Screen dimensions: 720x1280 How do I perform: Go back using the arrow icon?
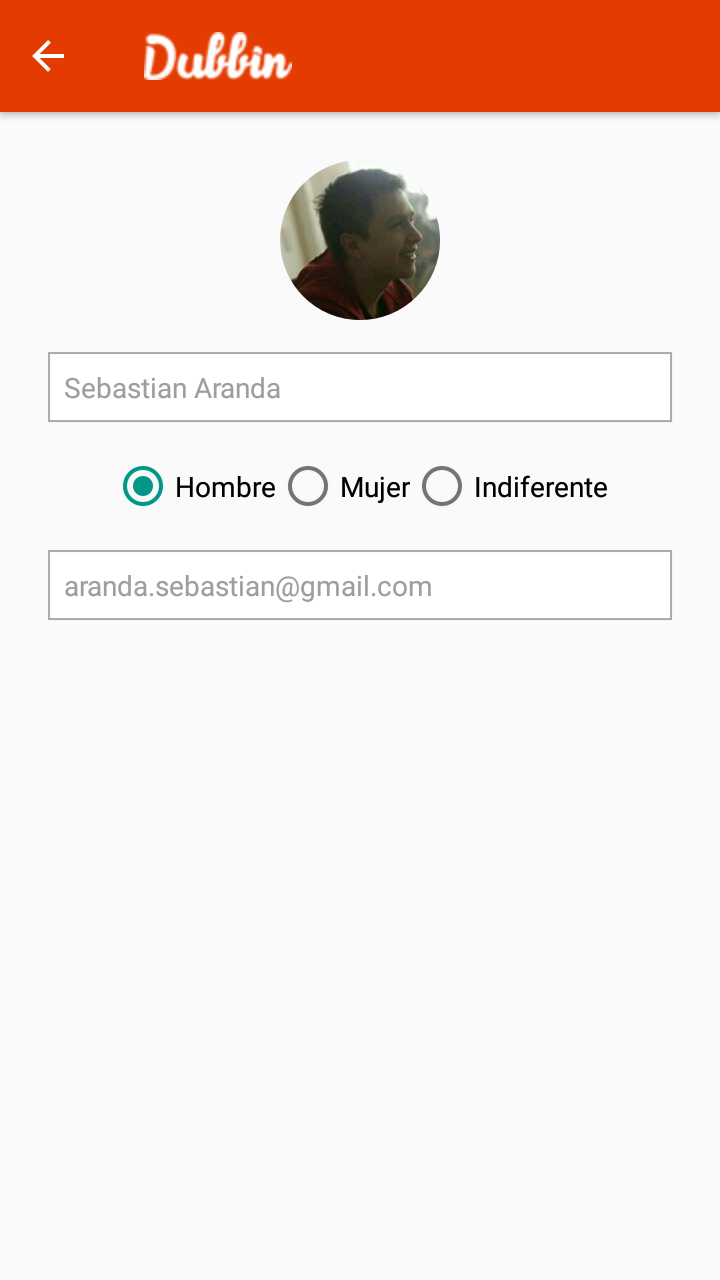pos(48,56)
